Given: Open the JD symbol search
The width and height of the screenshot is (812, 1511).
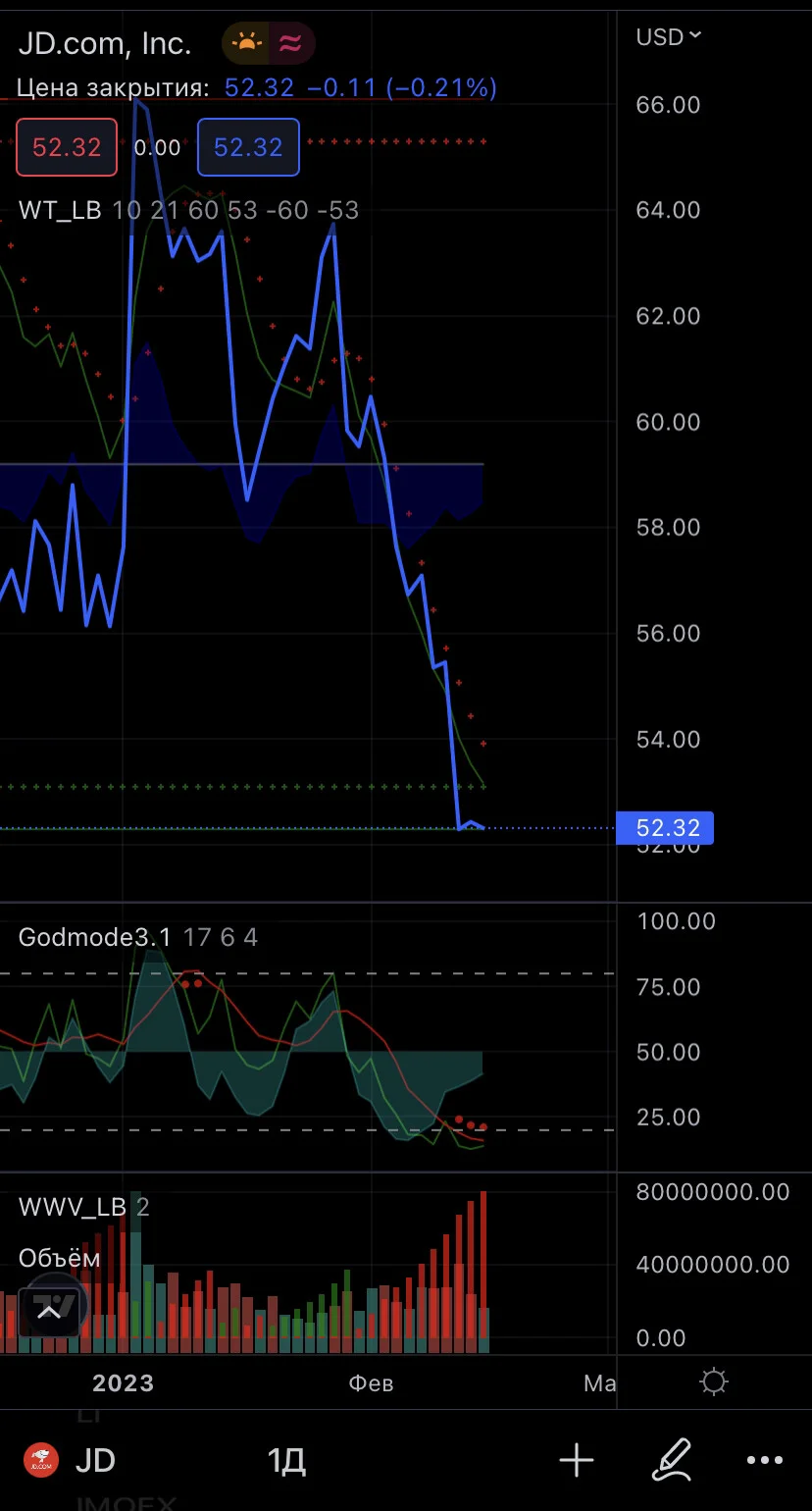Looking at the screenshot, I should coord(71,1460).
